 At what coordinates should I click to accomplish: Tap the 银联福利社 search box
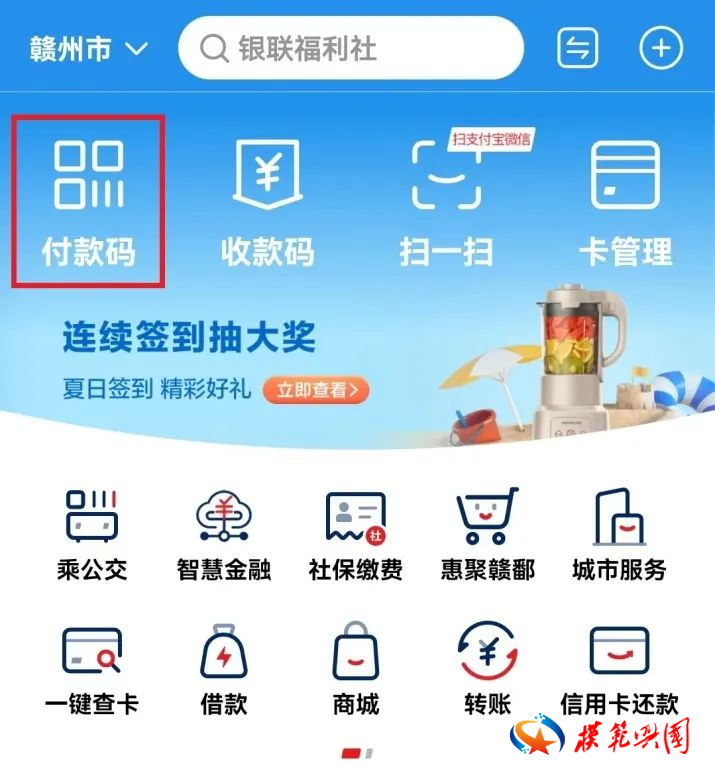point(350,48)
